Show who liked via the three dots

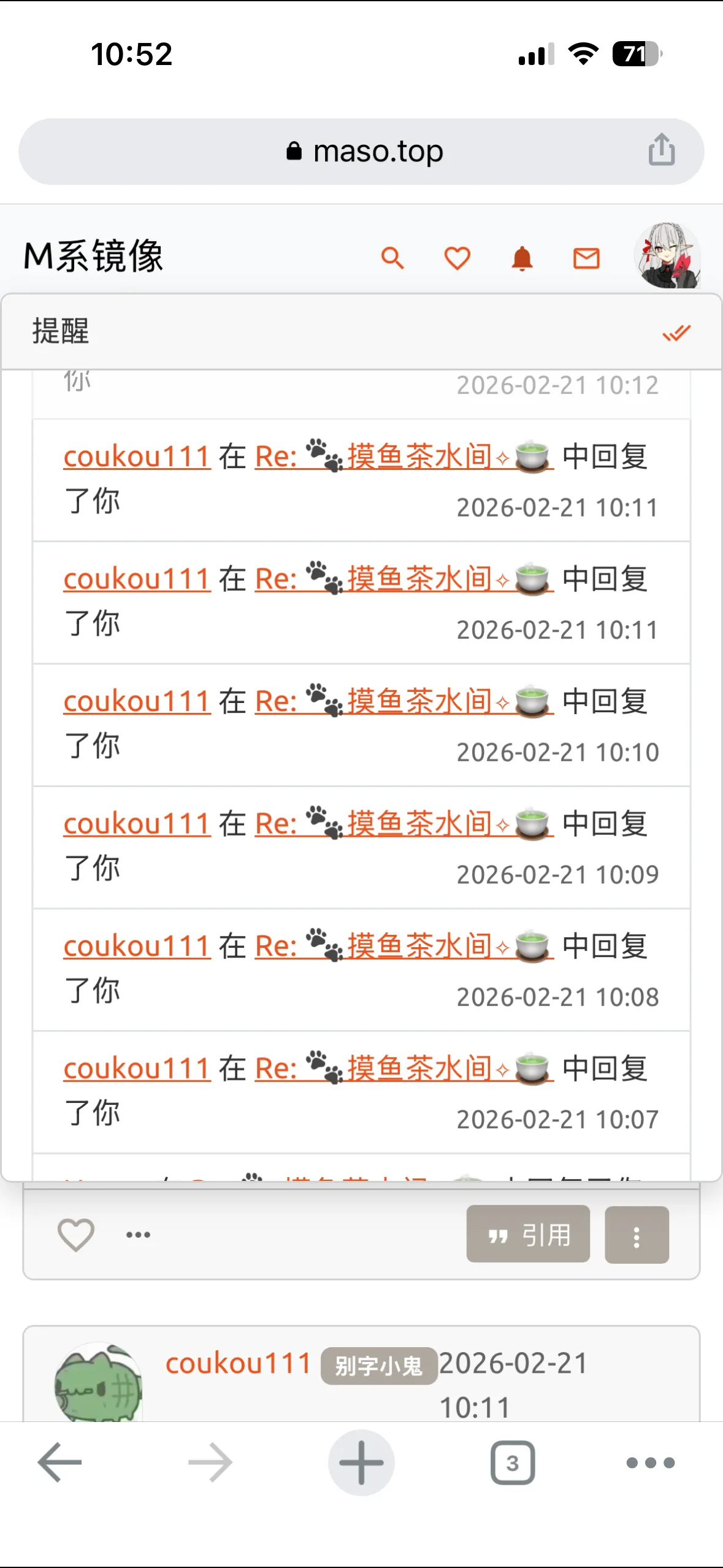click(x=138, y=1234)
